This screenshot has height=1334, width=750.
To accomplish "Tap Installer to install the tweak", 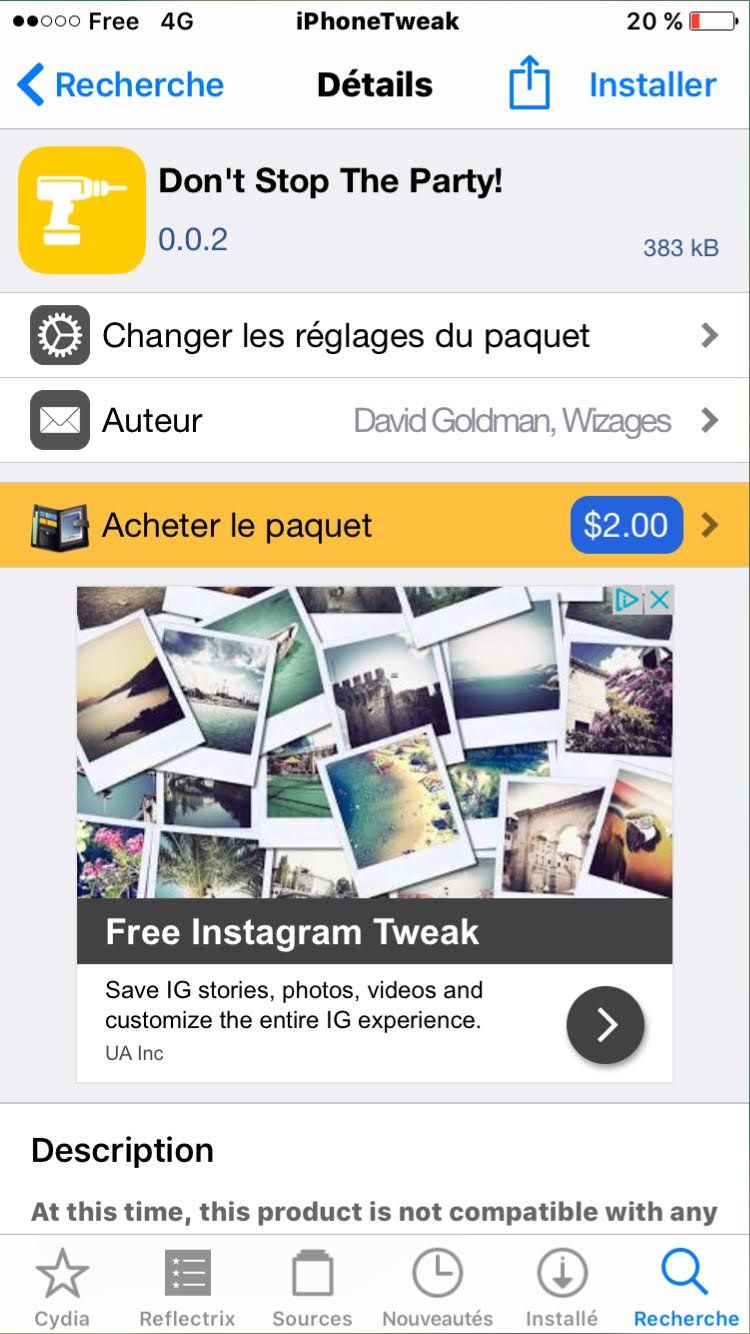I will point(652,86).
